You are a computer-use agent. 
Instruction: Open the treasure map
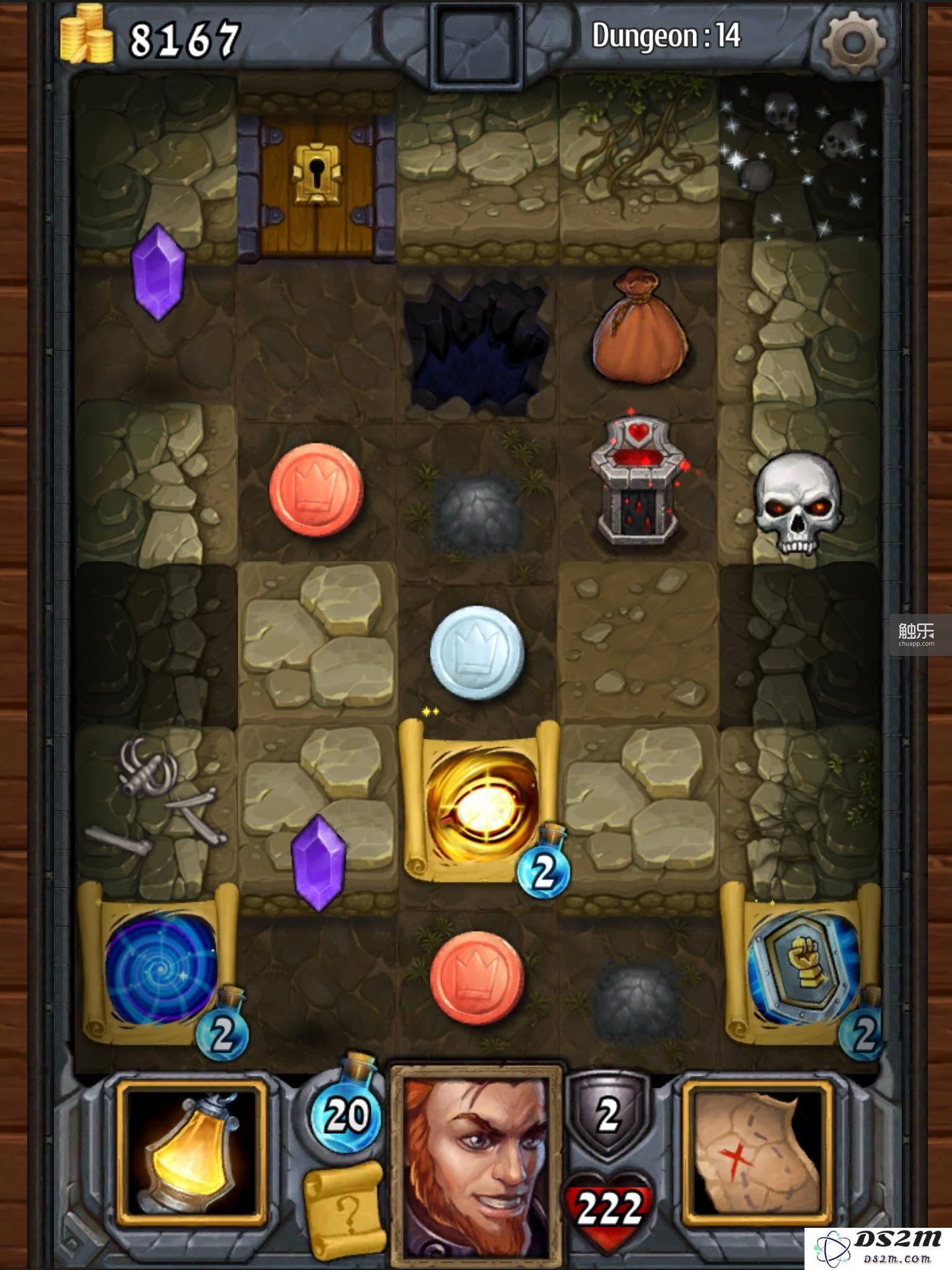[756, 1155]
